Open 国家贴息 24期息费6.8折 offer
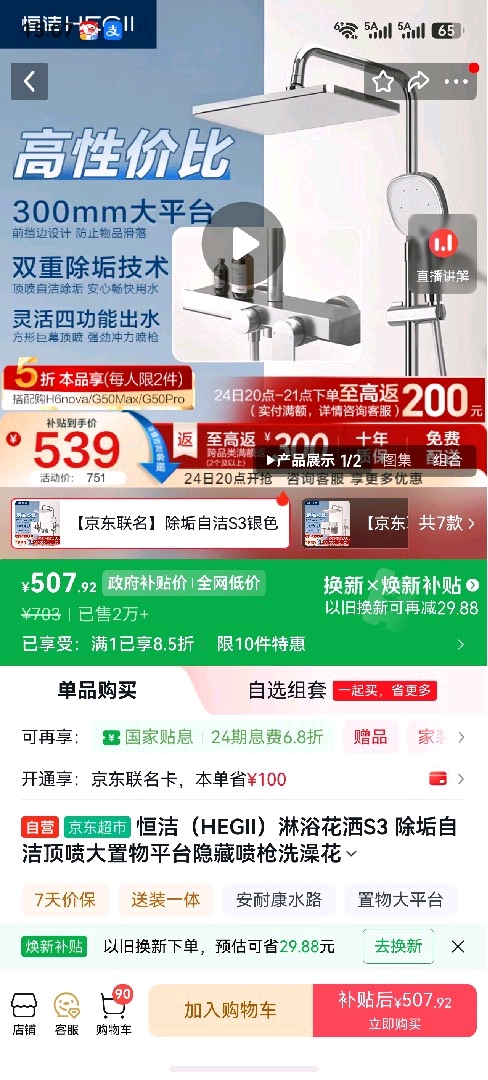Screen dimensions: 488x1080 point(213,738)
